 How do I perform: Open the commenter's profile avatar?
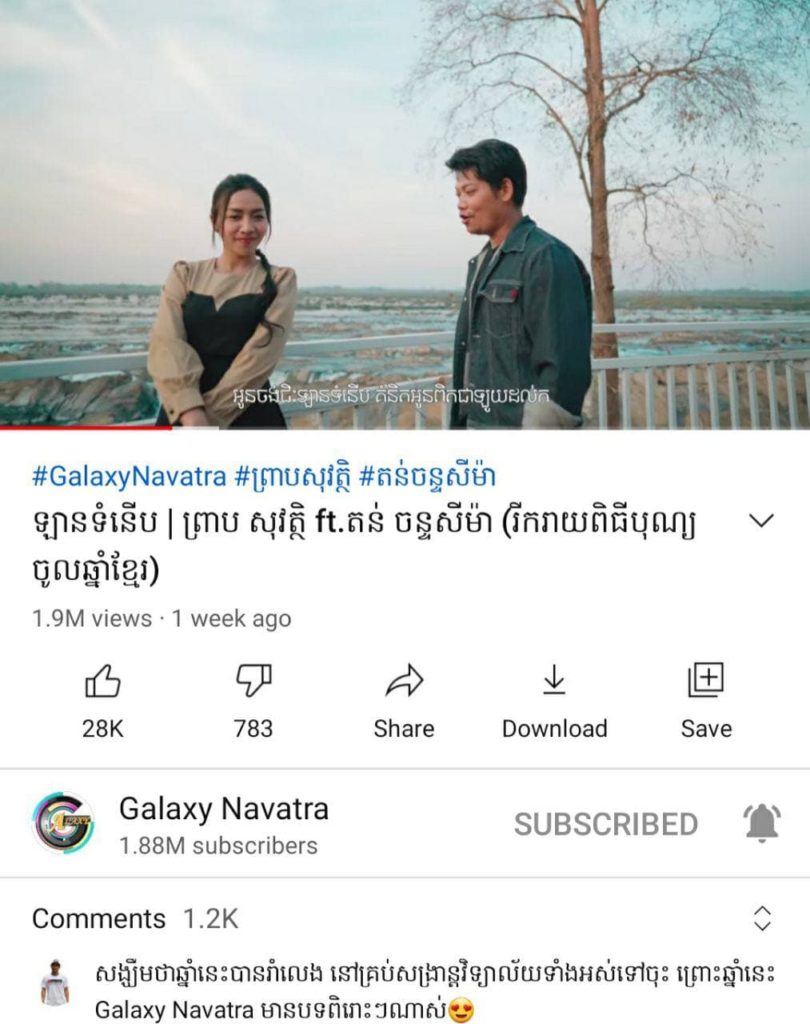coord(55,984)
